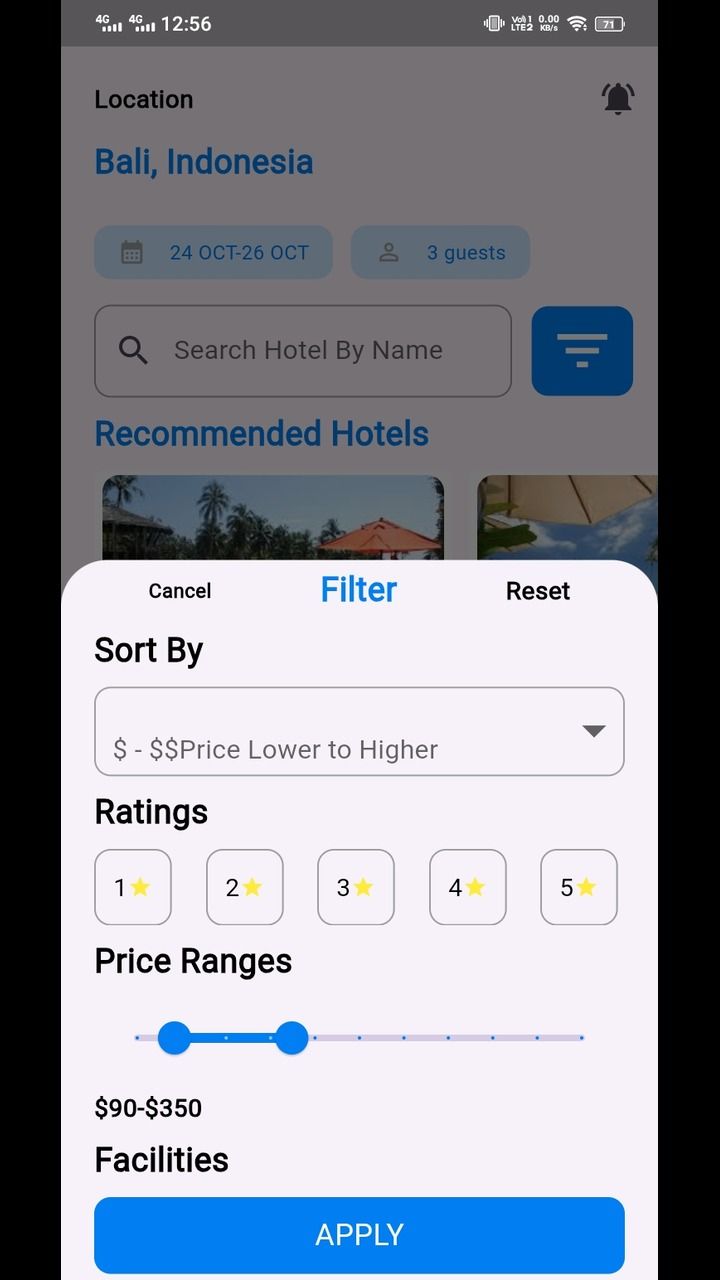Select the 5 star rating
Viewport: 720px width, 1280px height.
tap(579, 887)
